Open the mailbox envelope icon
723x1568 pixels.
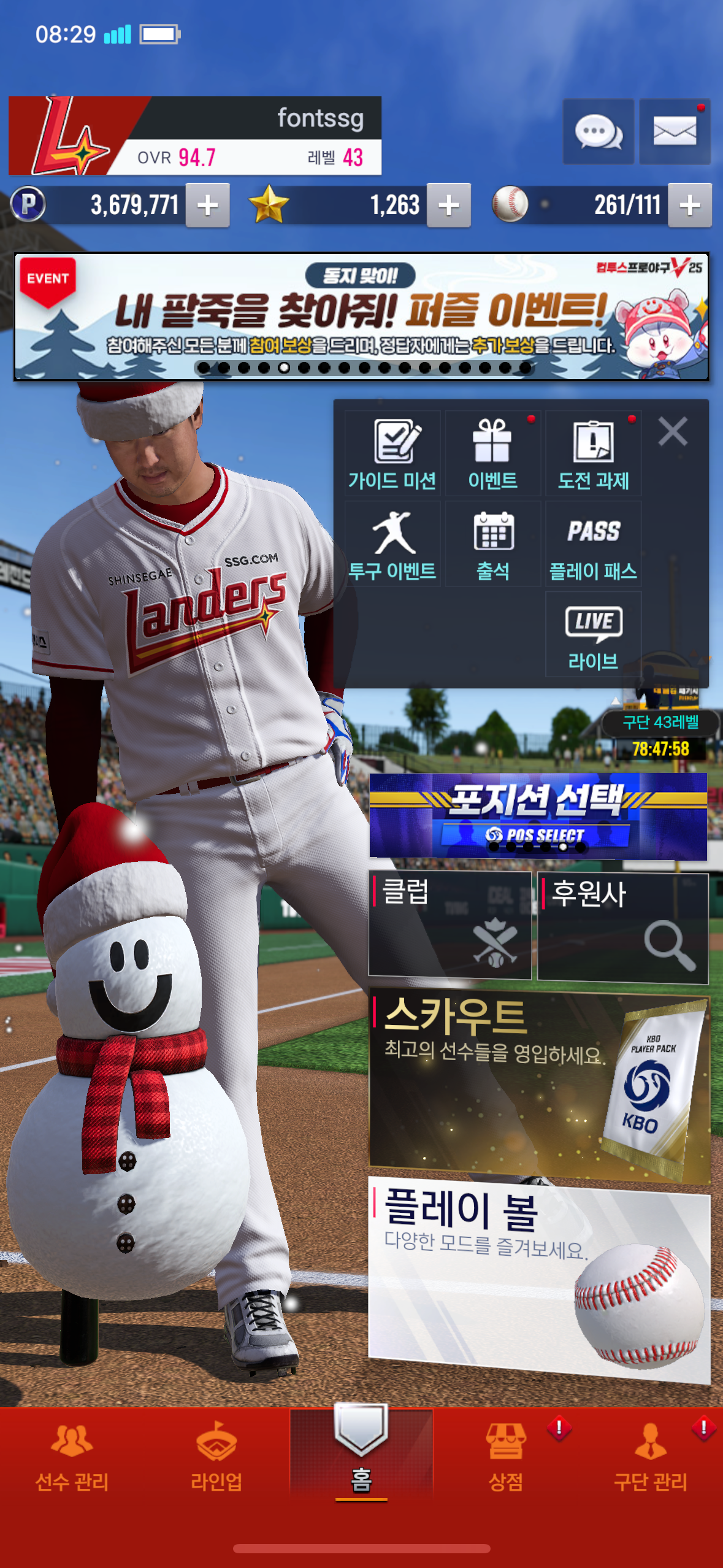point(675,131)
